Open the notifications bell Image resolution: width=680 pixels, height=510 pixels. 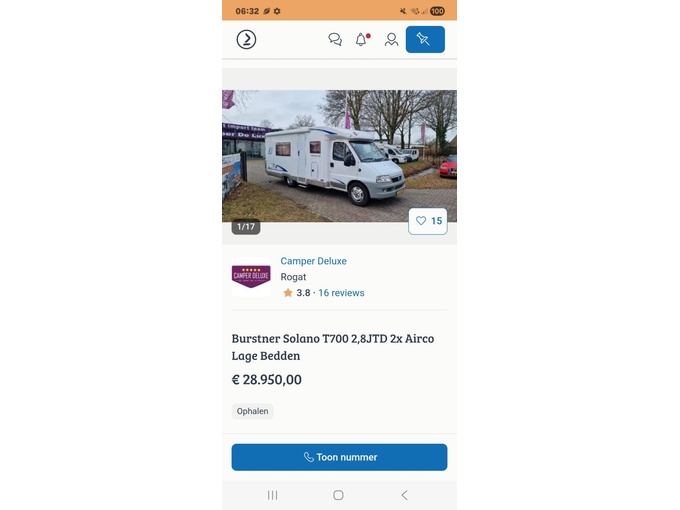[x=361, y=40]
